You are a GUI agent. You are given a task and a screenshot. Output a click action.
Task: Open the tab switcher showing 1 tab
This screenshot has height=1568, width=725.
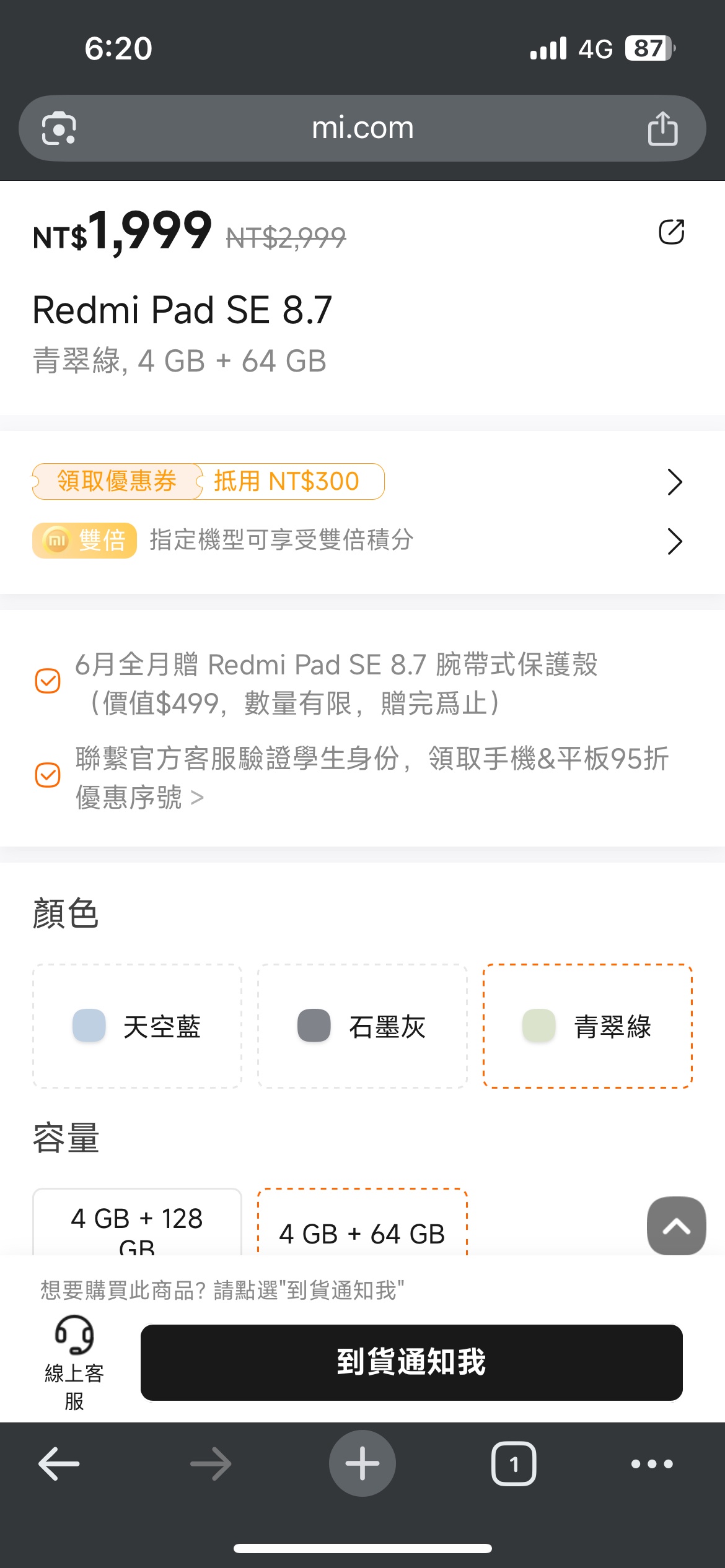[514, 1463]
